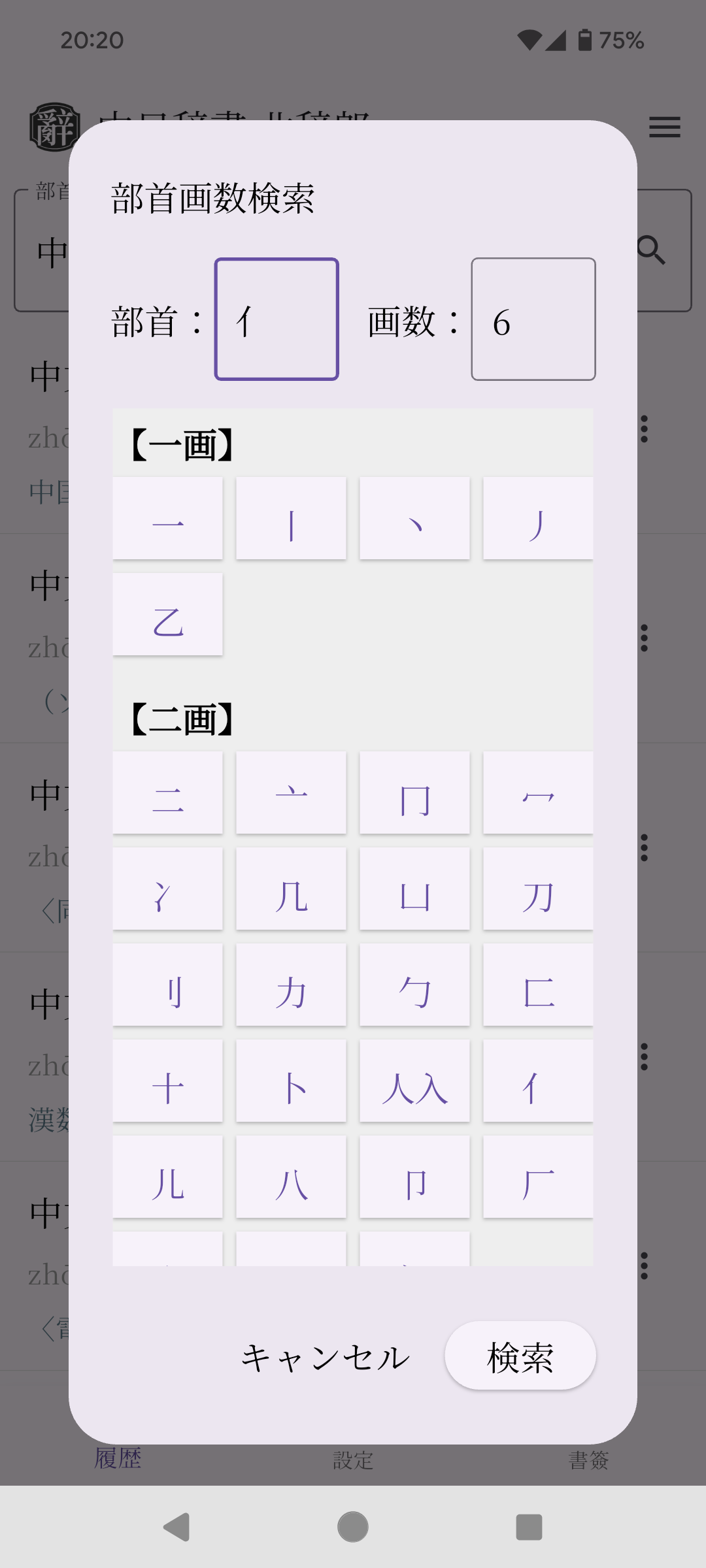This screenshot has width=706, height=1568.
Task: Tap the 画数 stroke count field
Action: click(x=533, y=319)
